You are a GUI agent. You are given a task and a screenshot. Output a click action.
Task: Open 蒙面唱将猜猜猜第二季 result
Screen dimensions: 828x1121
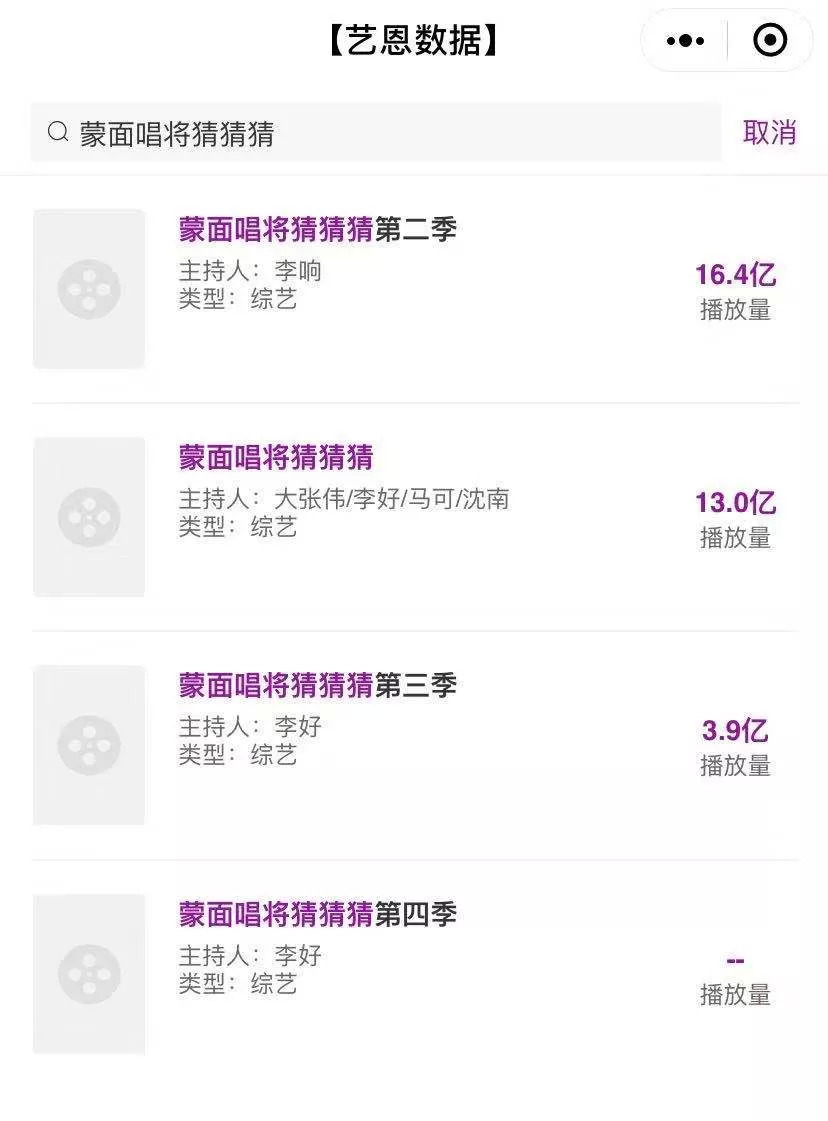[318, 230]
